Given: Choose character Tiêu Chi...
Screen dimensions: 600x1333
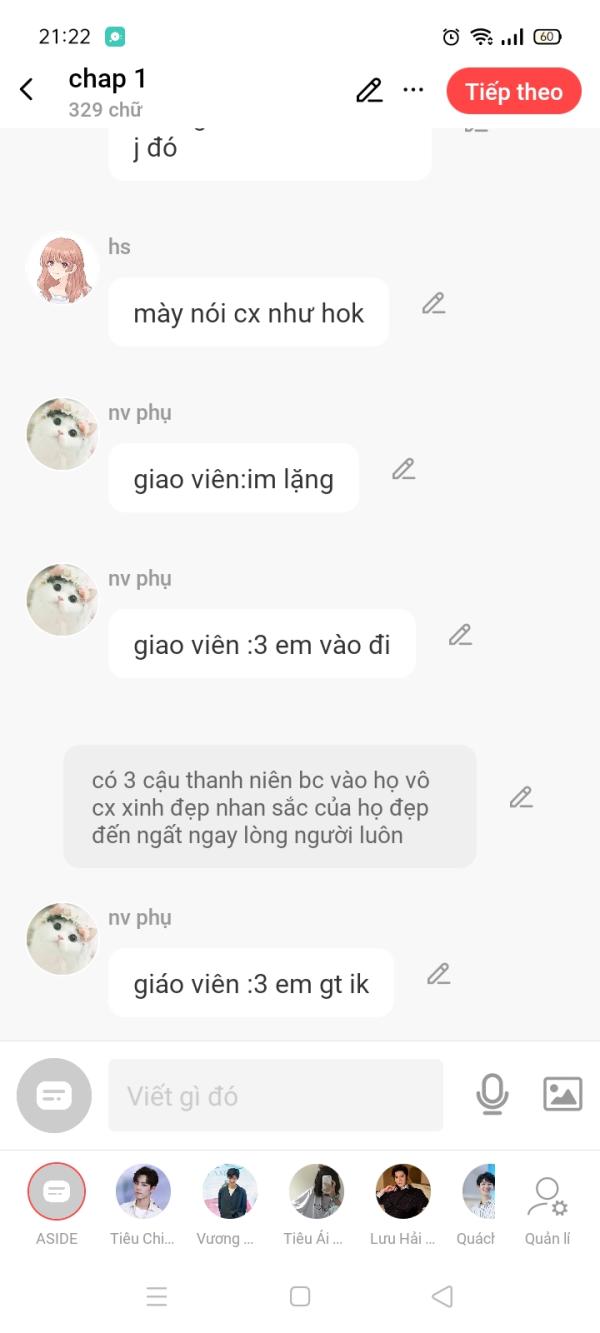Looking at the screenshot, I should pyautogui.click(x=143, y=1192).
